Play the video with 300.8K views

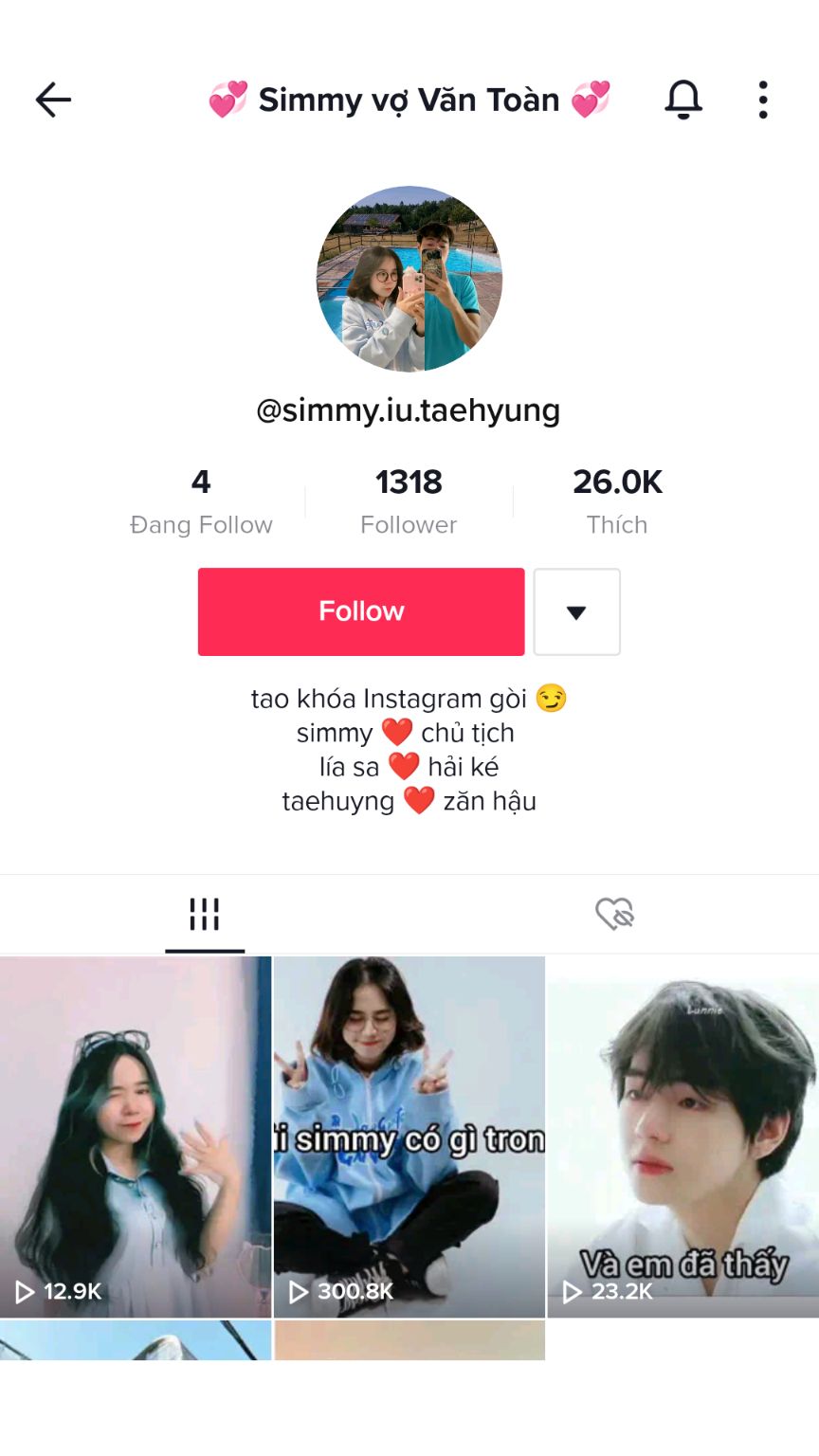409,1137
